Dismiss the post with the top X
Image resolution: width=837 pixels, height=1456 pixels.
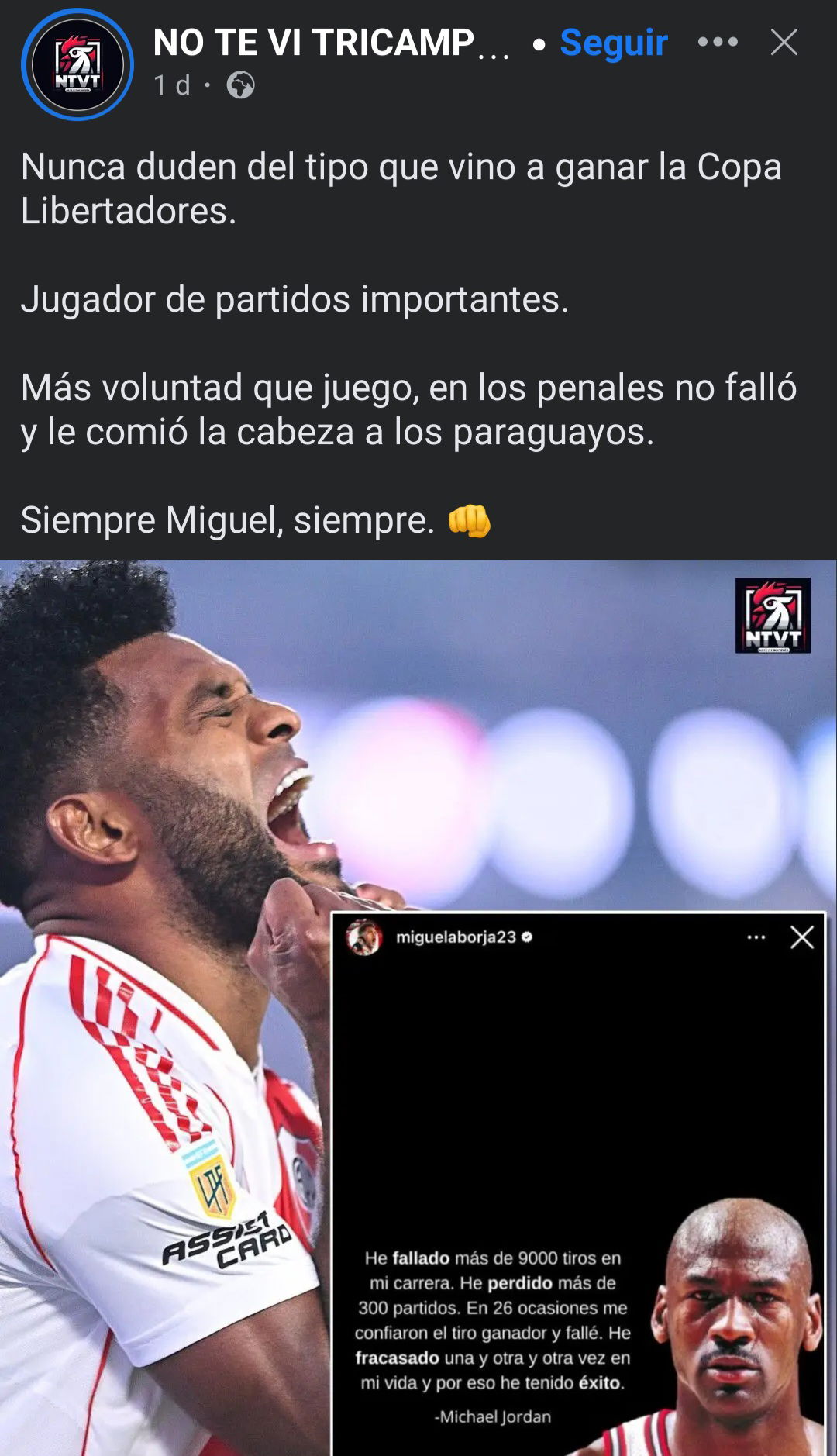pos(784,42)
